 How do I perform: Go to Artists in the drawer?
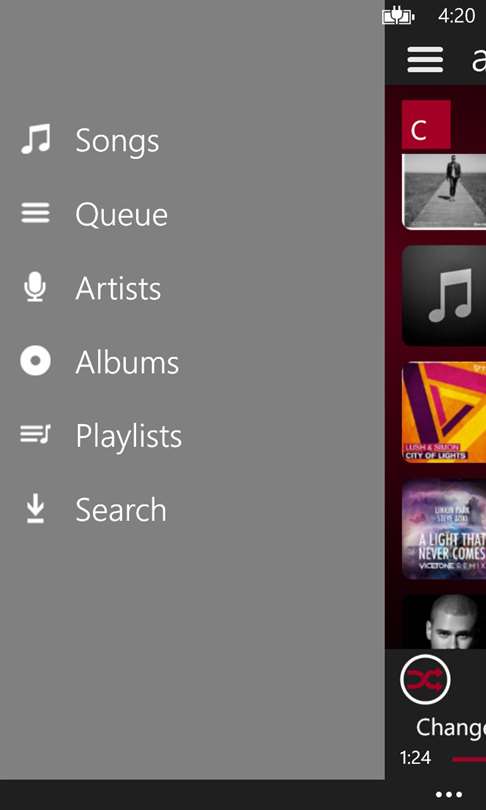tap(91, 288)
